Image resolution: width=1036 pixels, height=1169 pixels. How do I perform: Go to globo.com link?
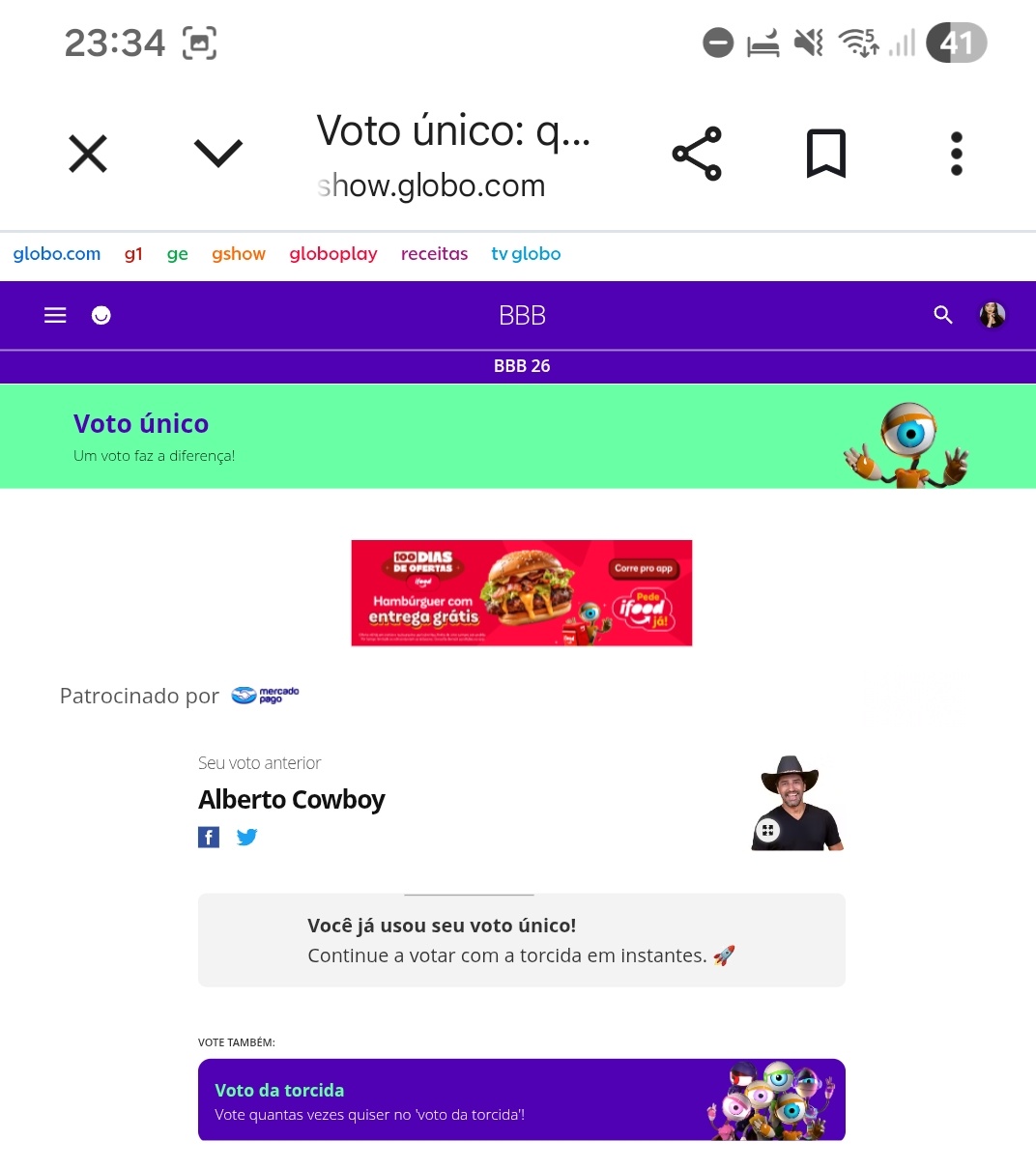point(57,254)
